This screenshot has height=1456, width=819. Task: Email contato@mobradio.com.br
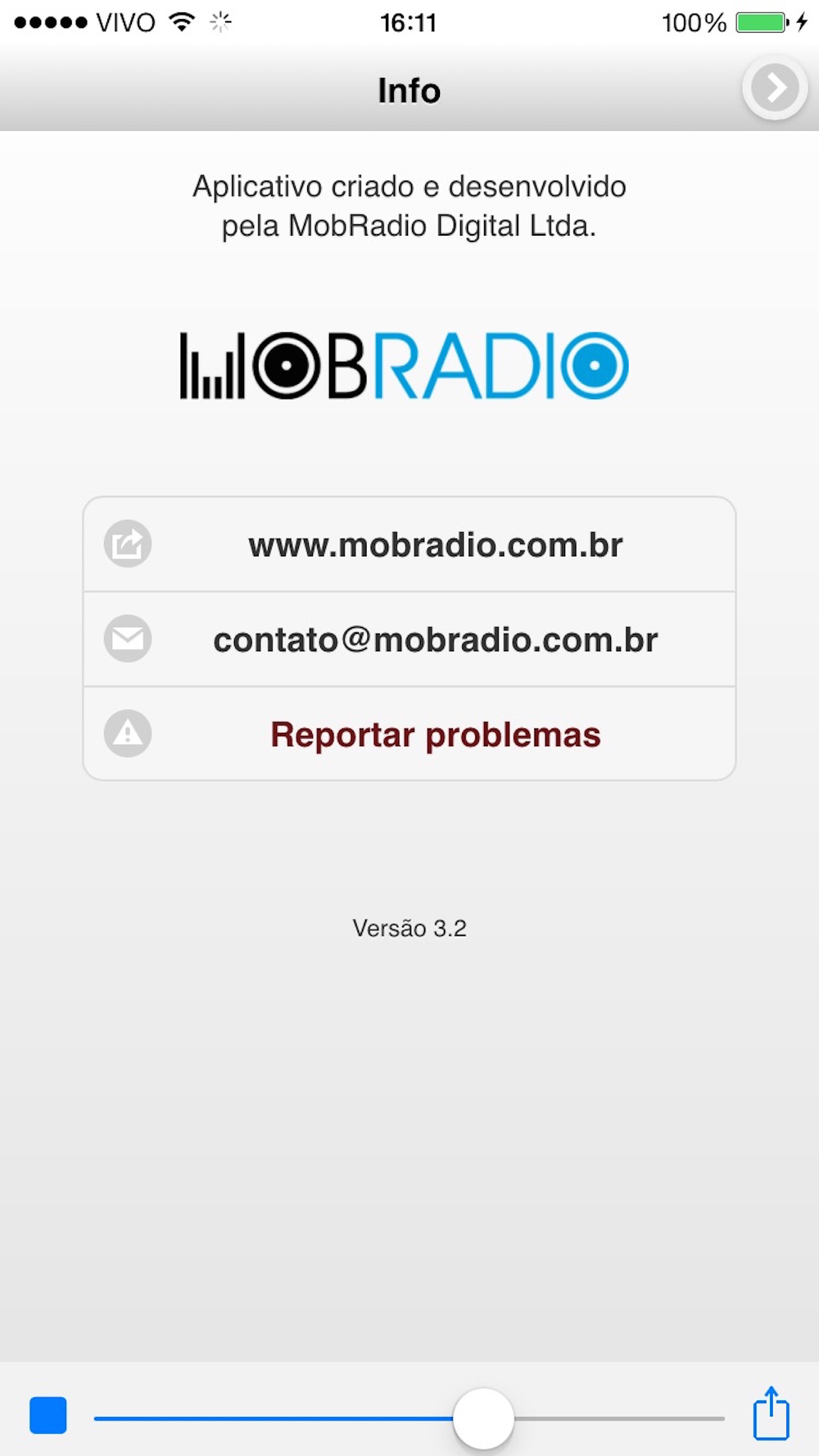409,640
